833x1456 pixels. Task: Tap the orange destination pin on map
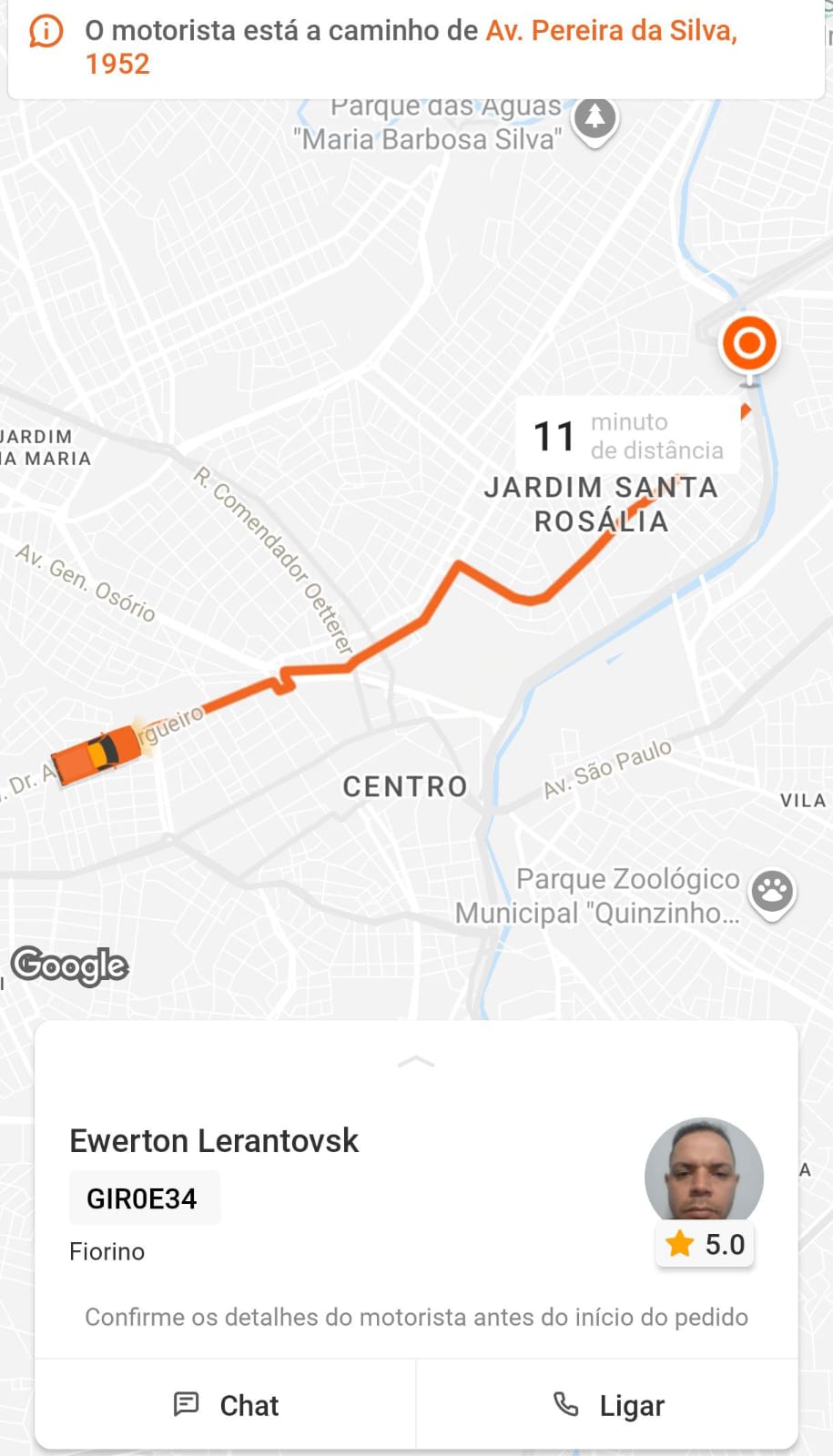pos(749,345)
